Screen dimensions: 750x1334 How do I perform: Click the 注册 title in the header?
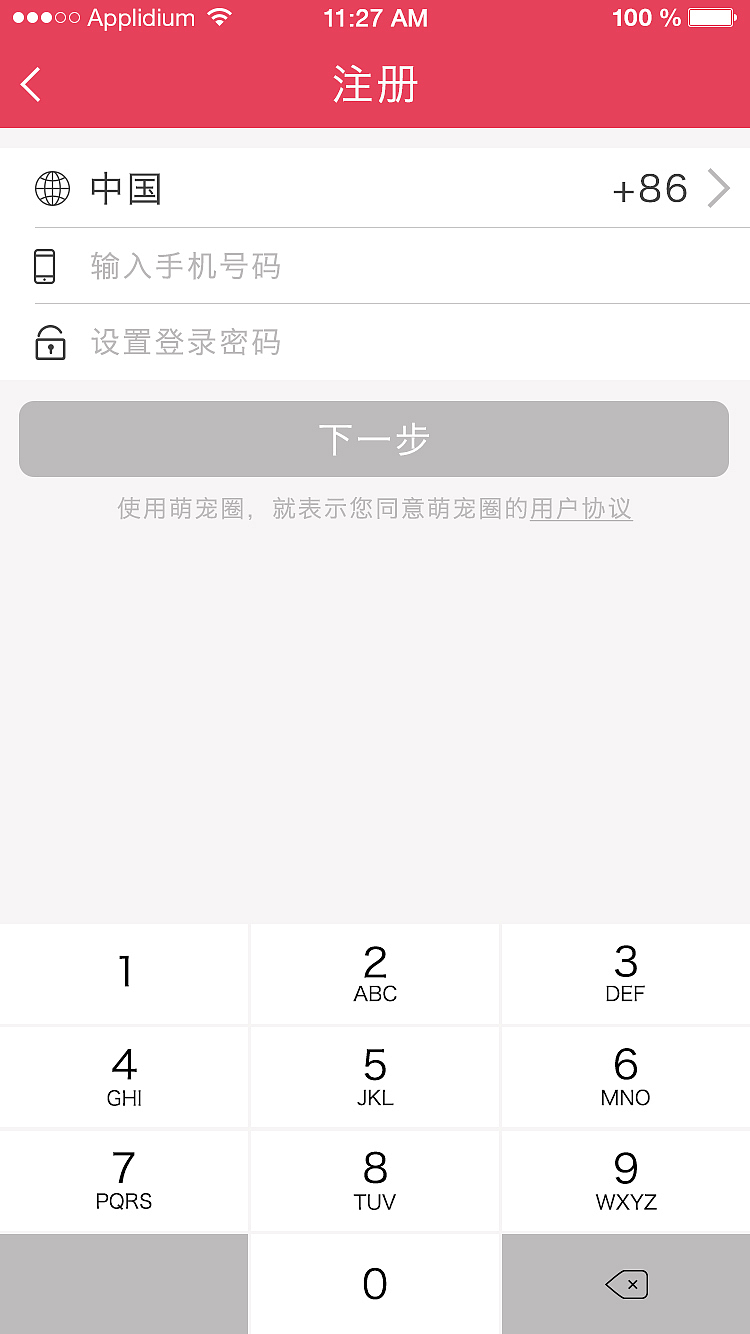coord(375,85)
